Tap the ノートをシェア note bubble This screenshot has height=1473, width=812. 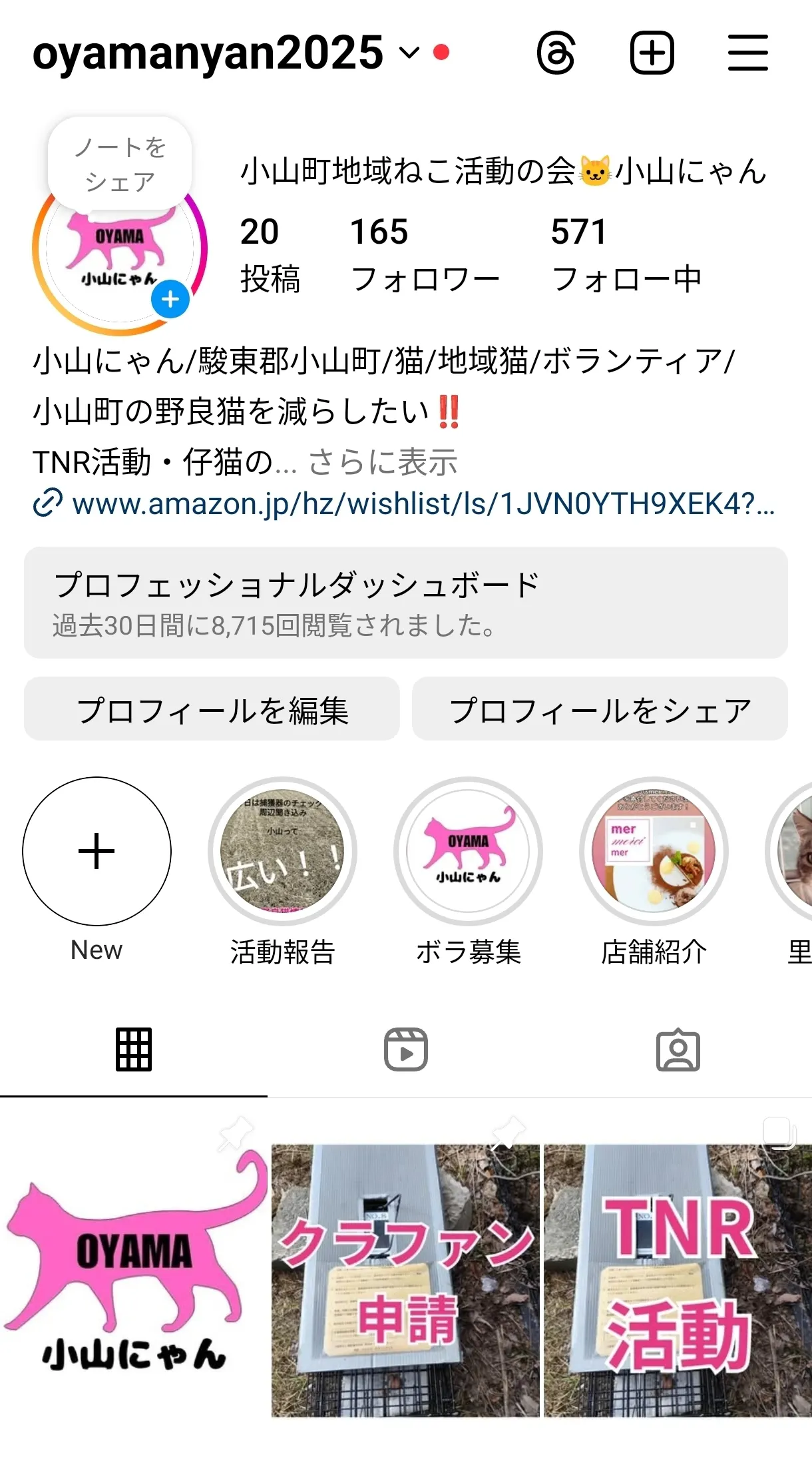point(120,164)
